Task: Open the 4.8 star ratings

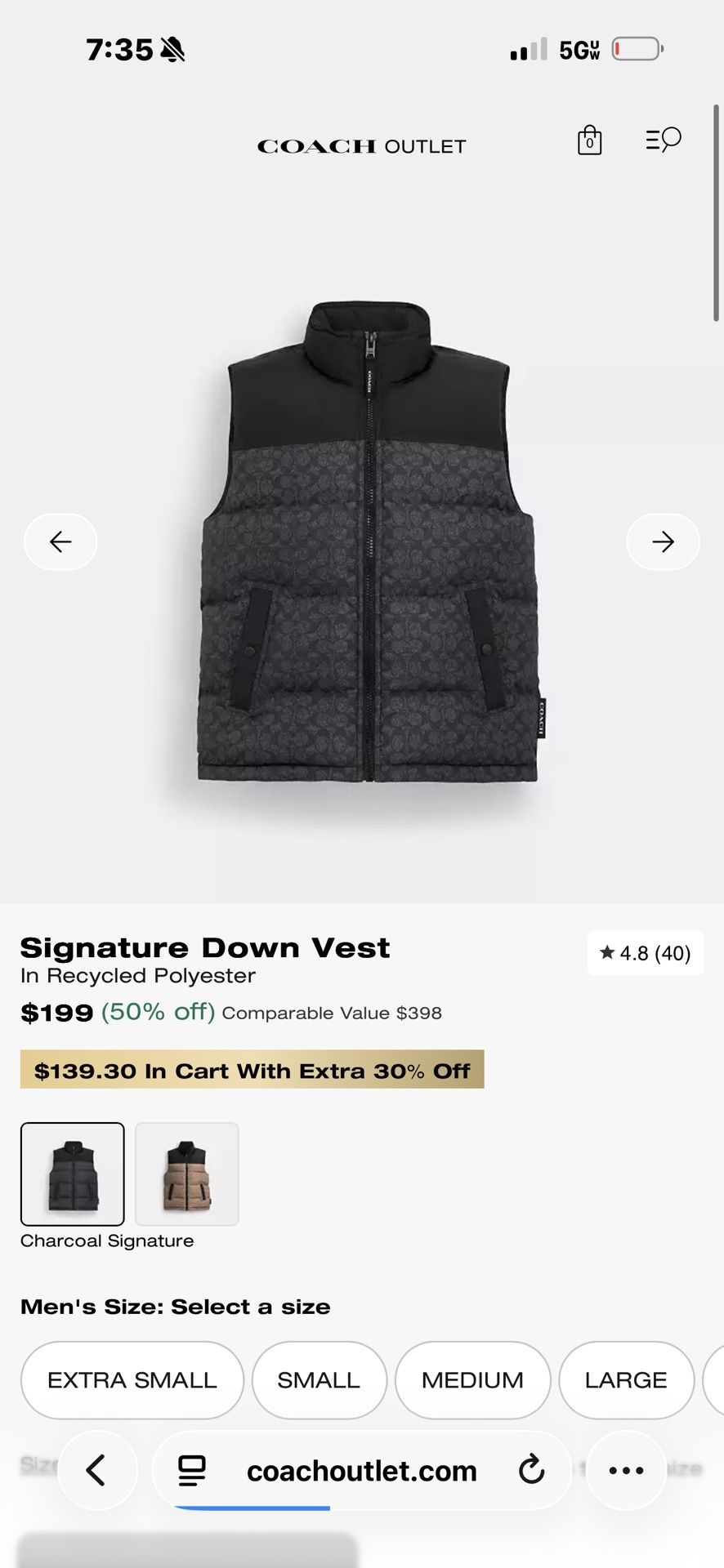Action: 645,953
